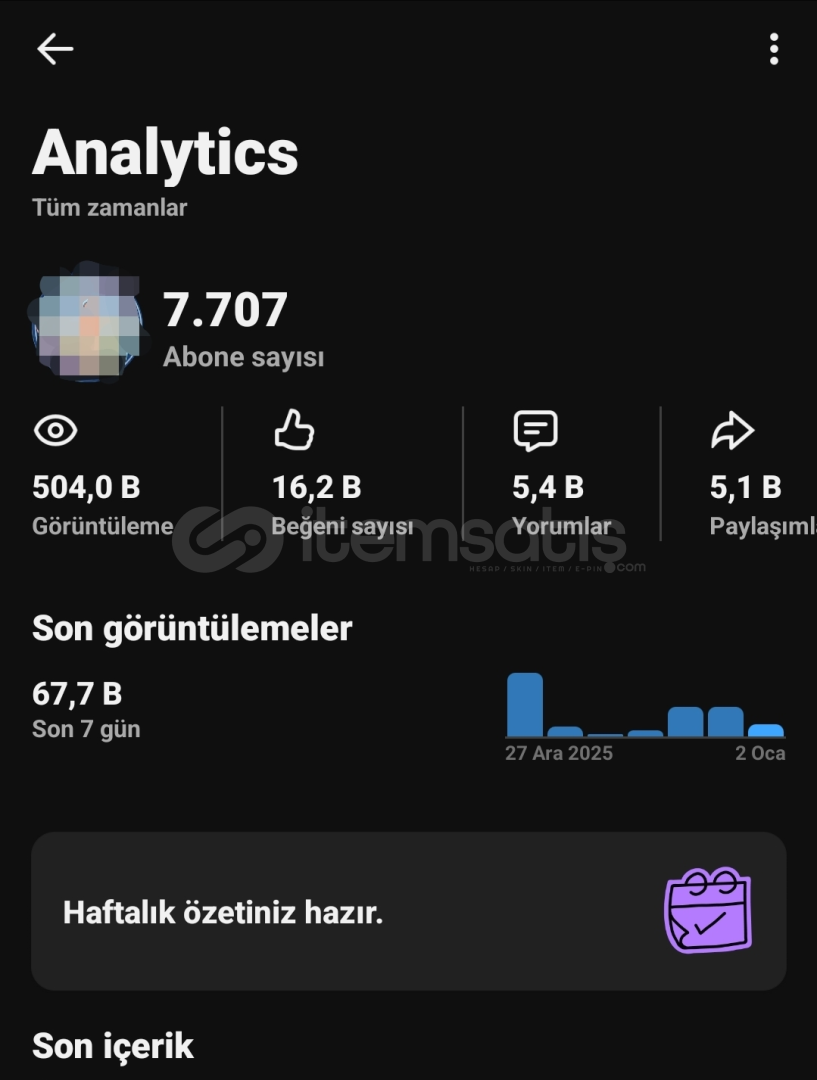
Task: Open the "Haftalık özetiniz hazır" card
Action: [408, 911]
